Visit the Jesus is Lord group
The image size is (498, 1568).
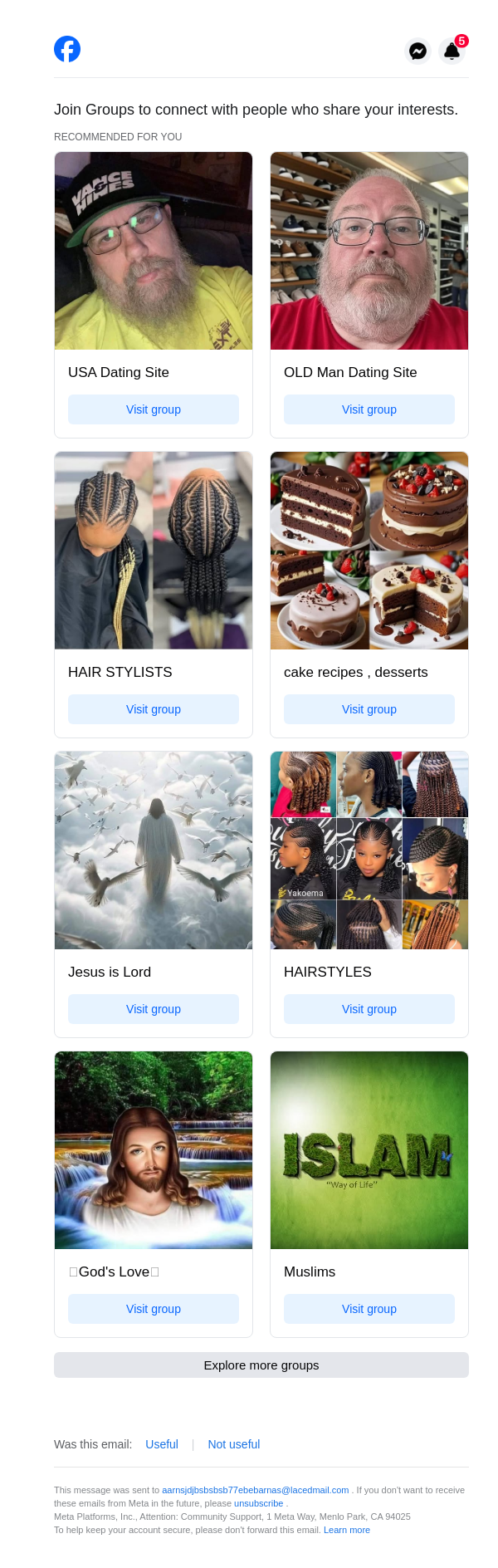coord(154,1009)
